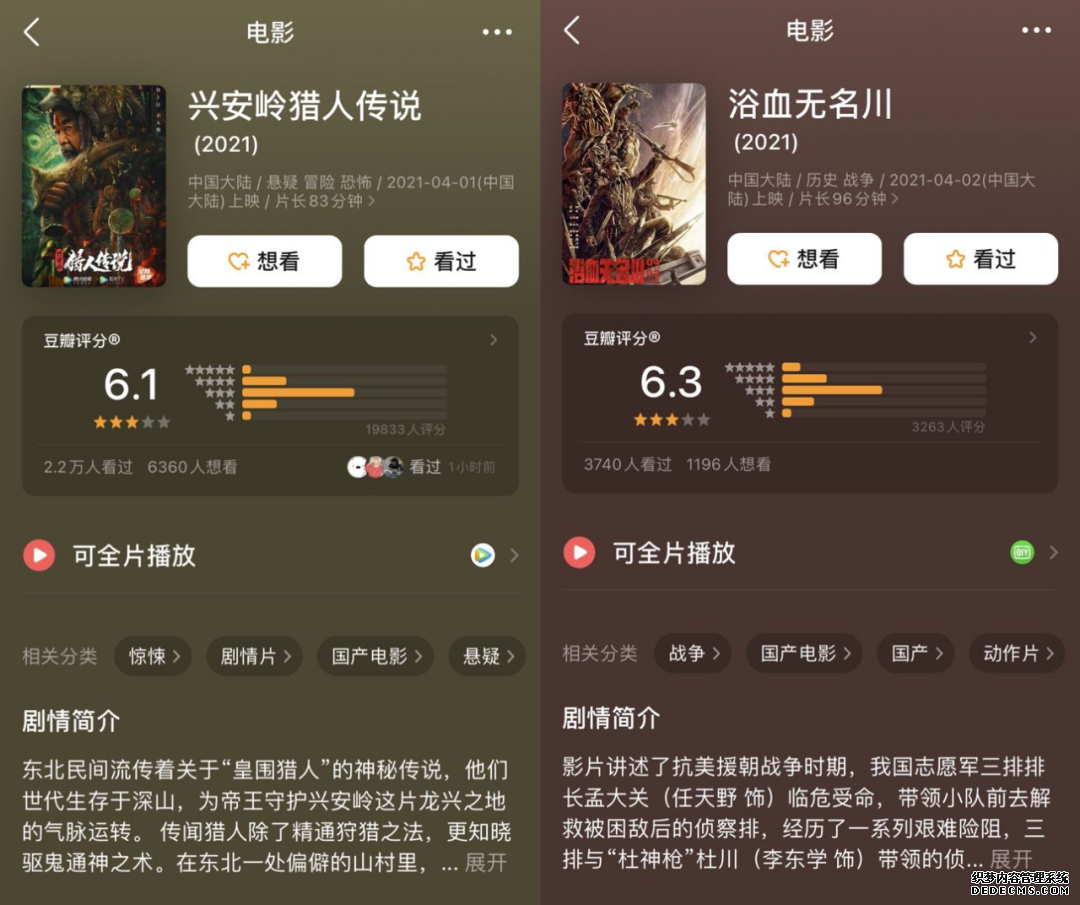Play full movie 浴血无名川
Viewport: 1080px width, 905px height.
coord(675,552)
